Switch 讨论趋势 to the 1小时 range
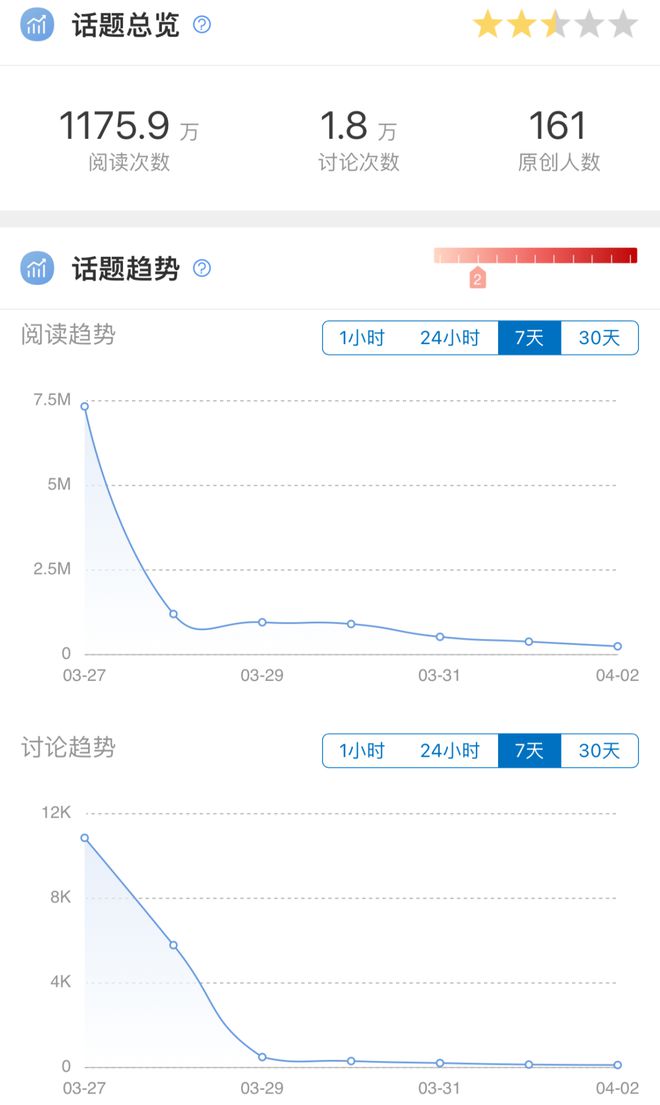This screenshot has height=1105, width=660. tap(361, 750)
